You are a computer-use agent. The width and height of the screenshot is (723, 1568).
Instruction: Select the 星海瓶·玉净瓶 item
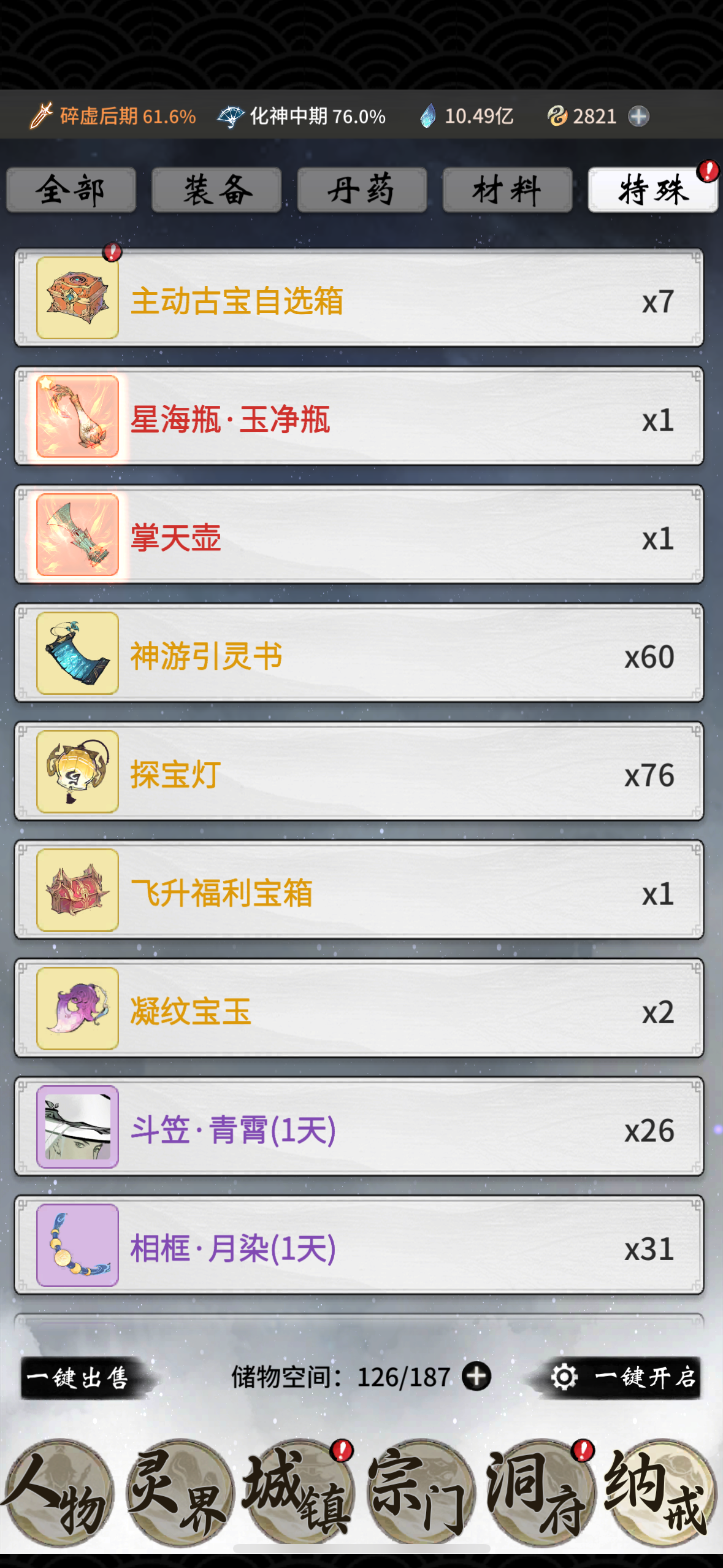[x=359, y=417]
